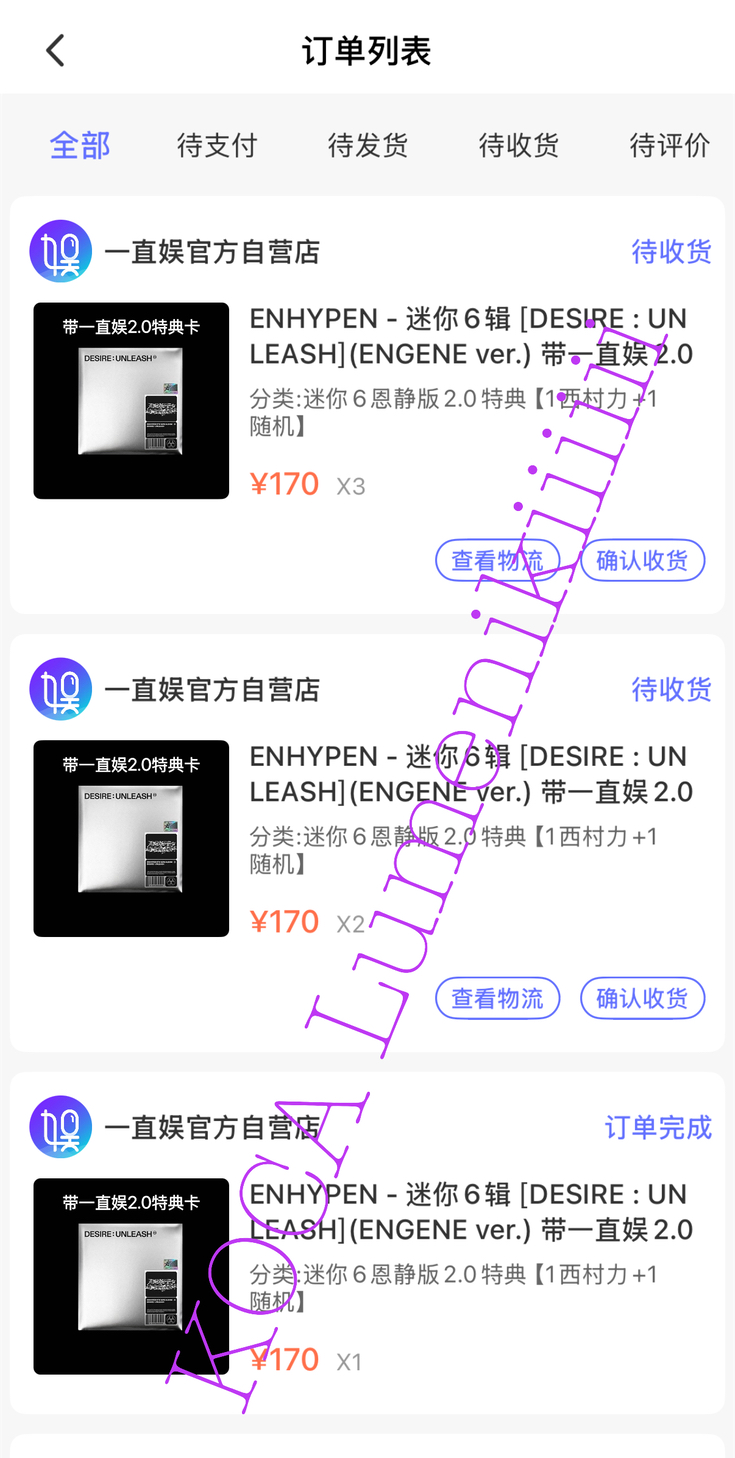
Task: Click 确认收货 on the second order
Action: pos(642,998)
